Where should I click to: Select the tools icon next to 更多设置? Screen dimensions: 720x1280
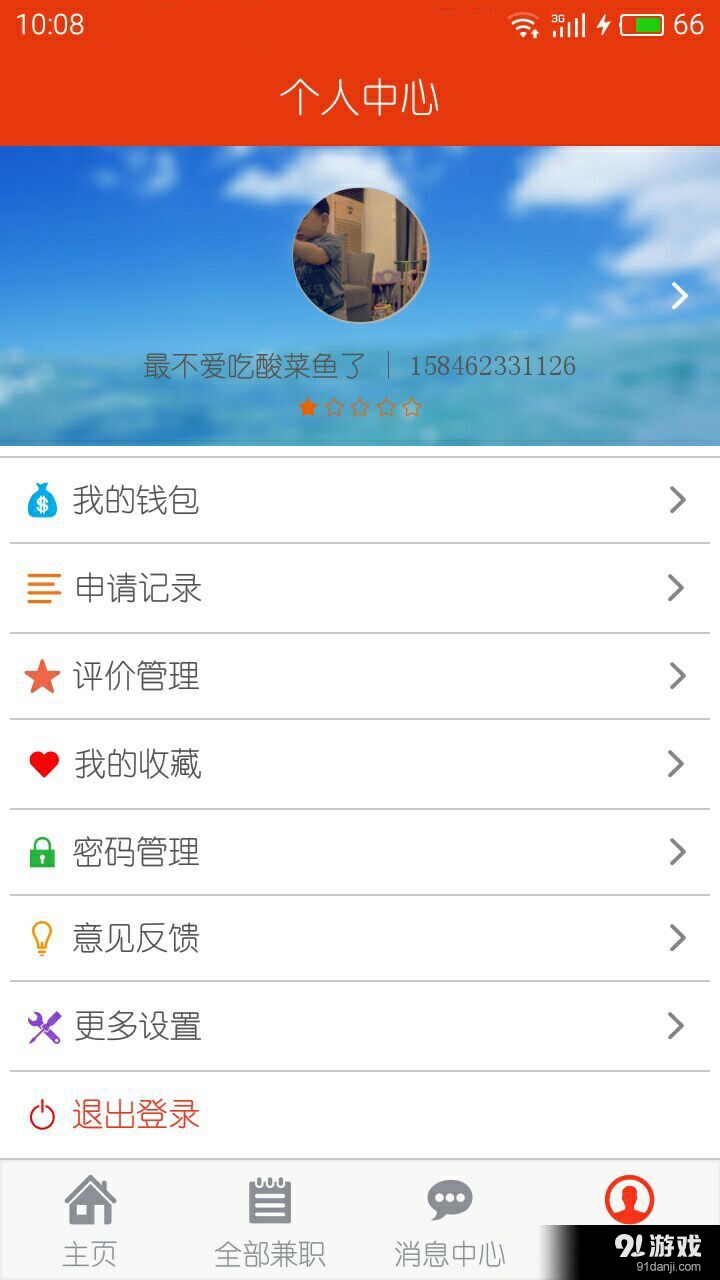[41, 1026]
